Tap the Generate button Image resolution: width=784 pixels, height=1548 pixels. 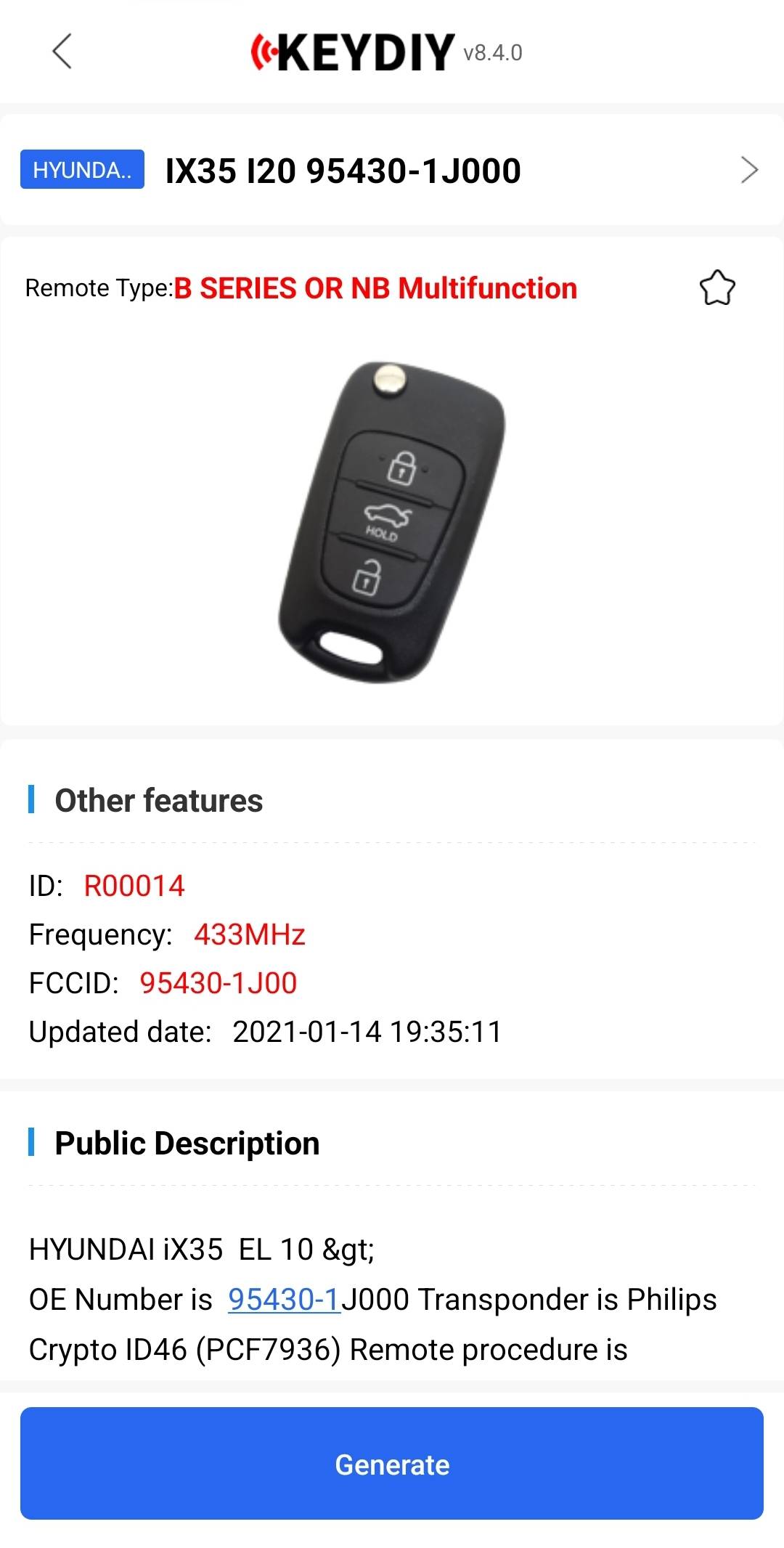pyautogui.click(x=392, y=1464)
